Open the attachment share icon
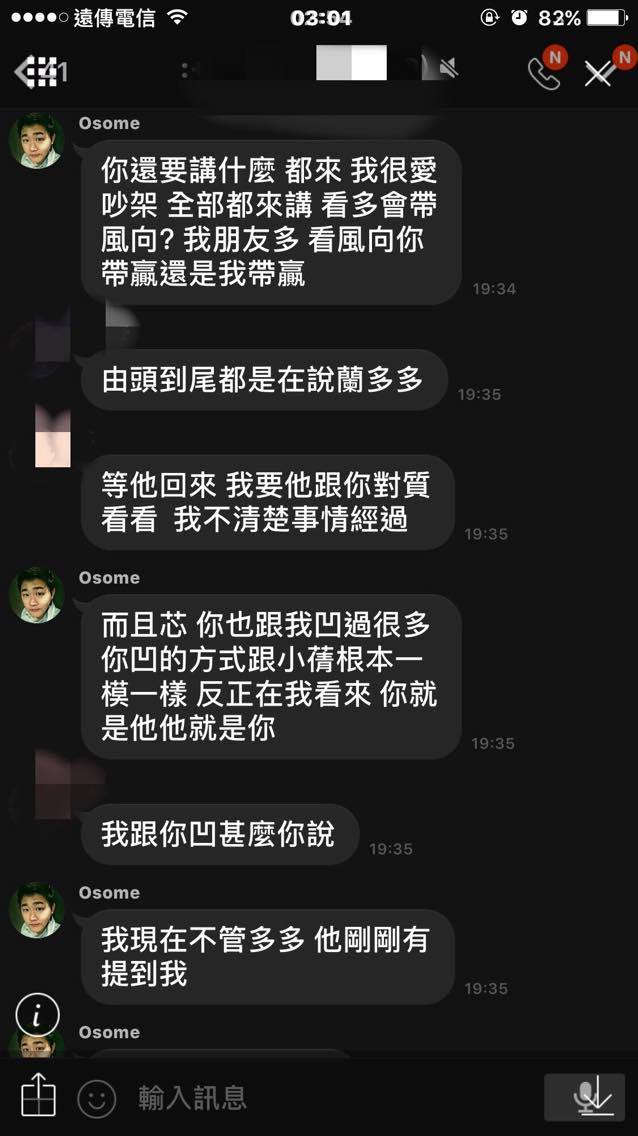This screenshot has height=1136, width=638. click(38, 1095)
